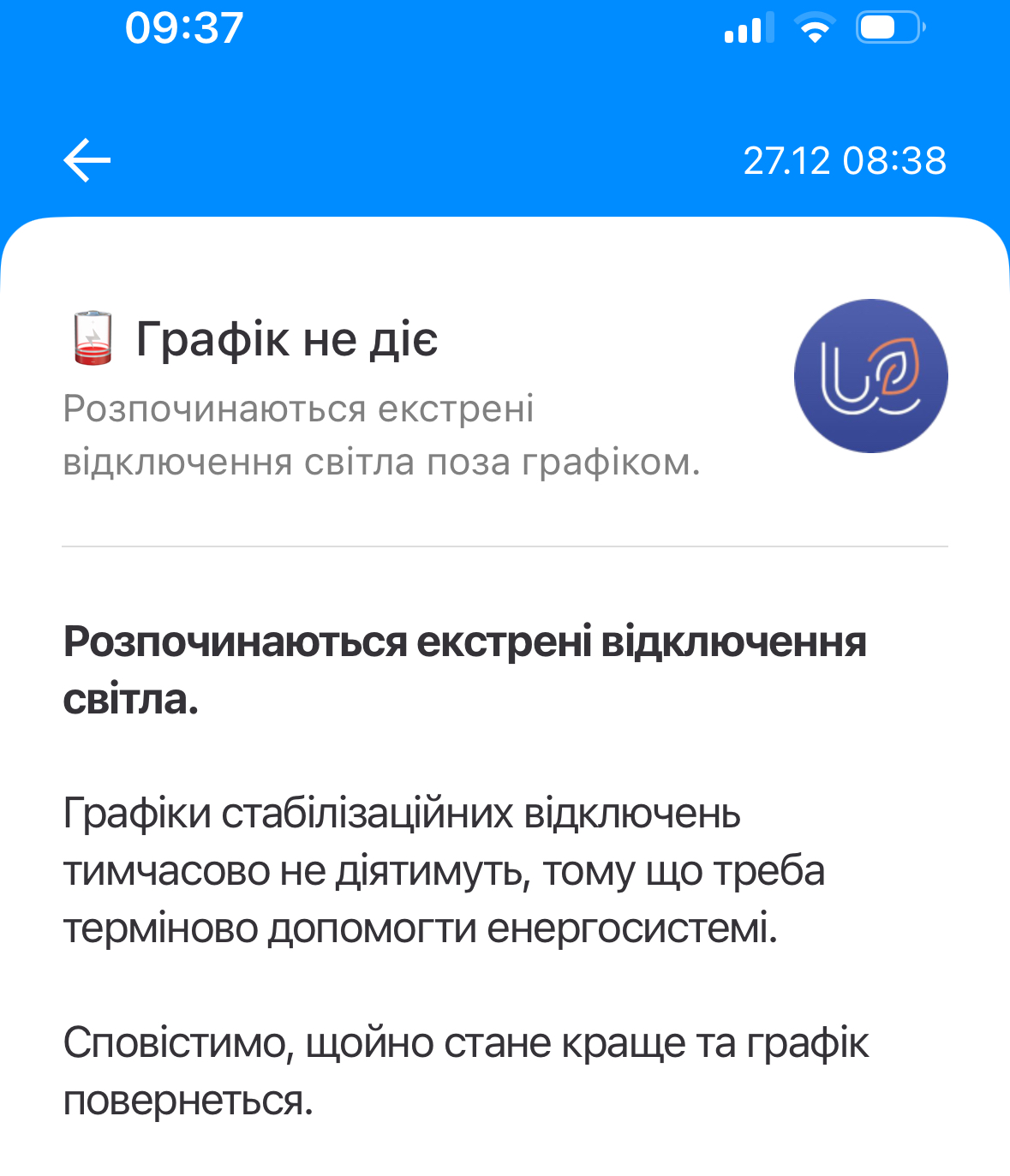The height and width of the screenshot is (1176, 1010).
Task: Go back using the arrow icon
Action: 87,161
